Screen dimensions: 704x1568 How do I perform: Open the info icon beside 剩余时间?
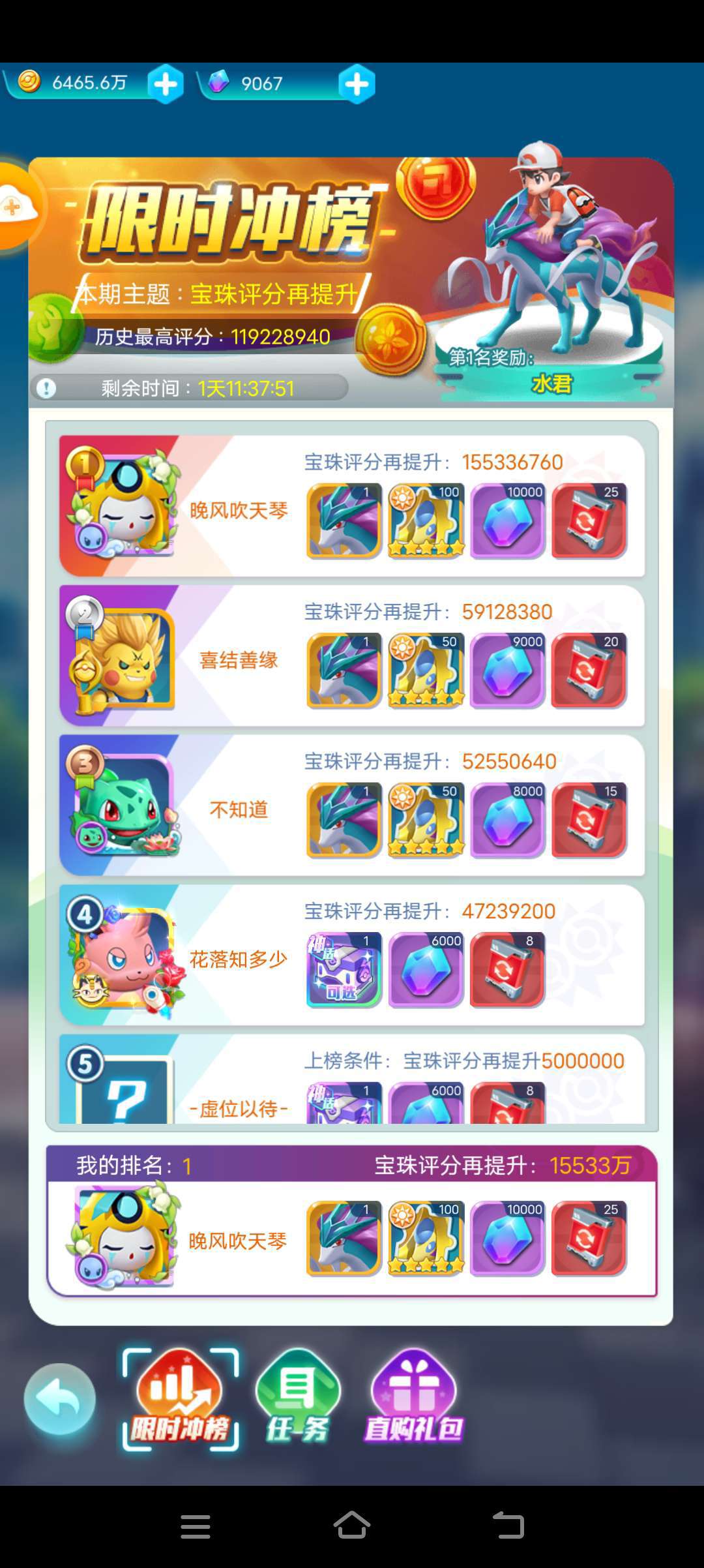(x=46, y=388)
